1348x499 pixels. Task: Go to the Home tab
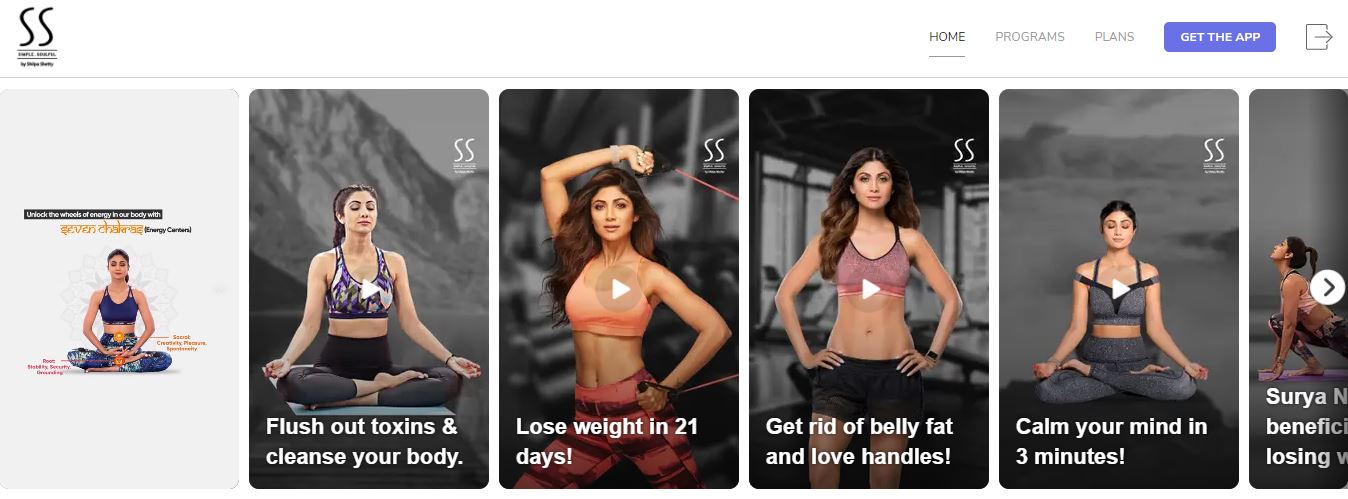(x=947, y=37)
